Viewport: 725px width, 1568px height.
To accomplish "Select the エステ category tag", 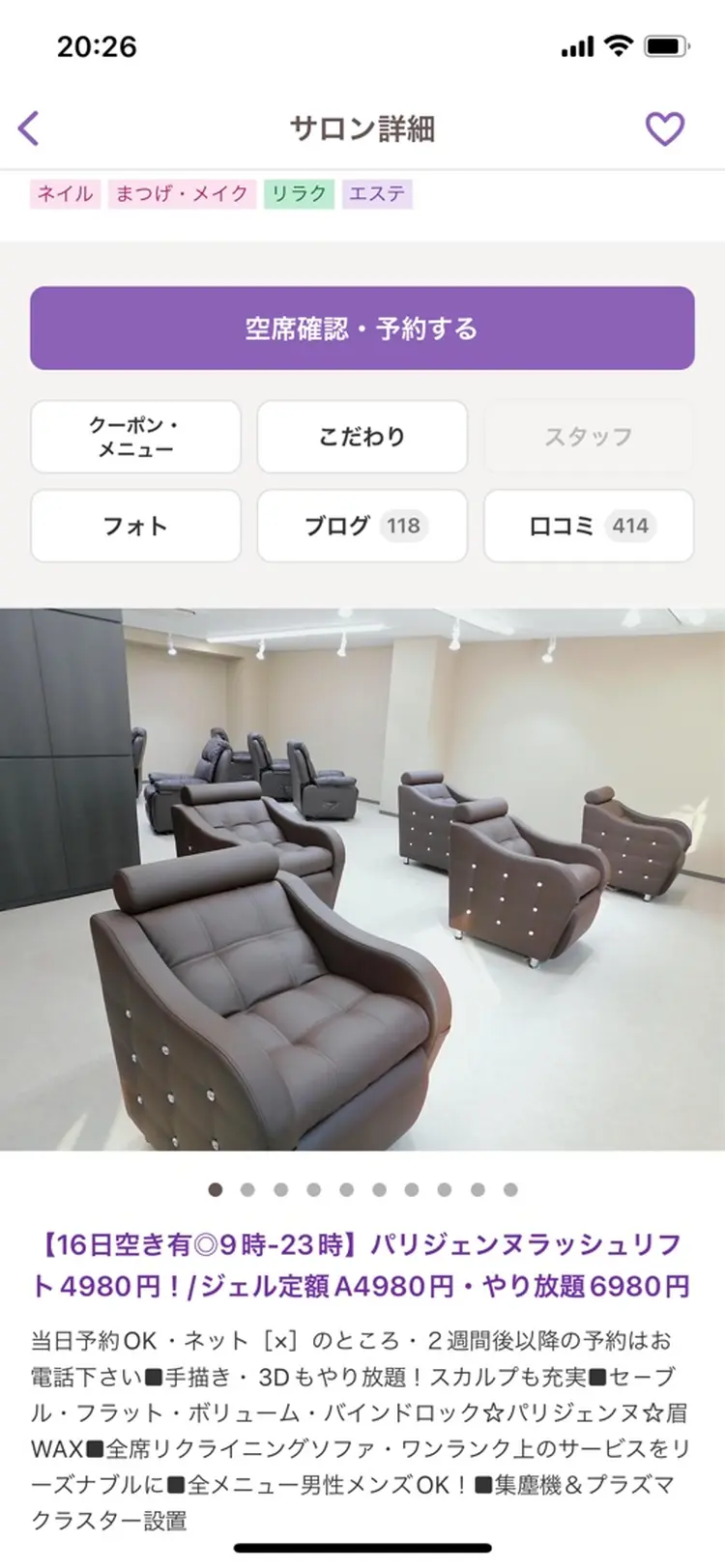I will click(377, 193).
